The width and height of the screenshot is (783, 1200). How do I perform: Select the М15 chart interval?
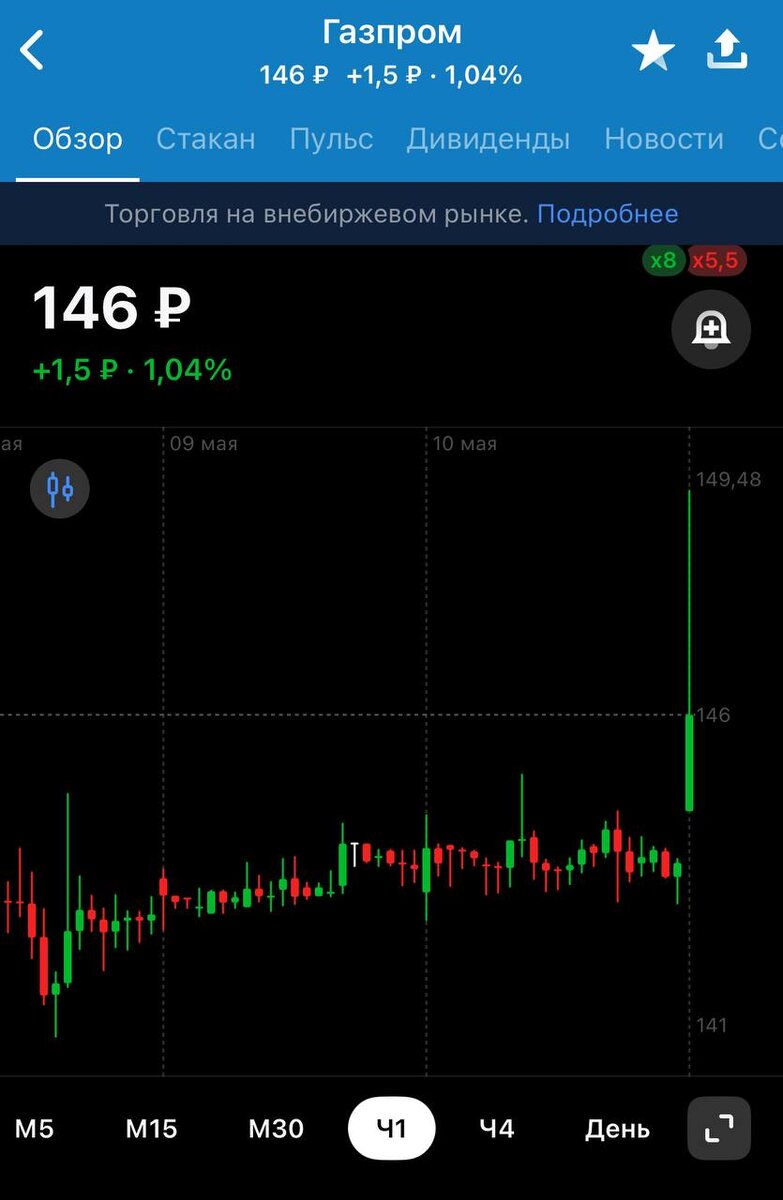pos(151,1129)
